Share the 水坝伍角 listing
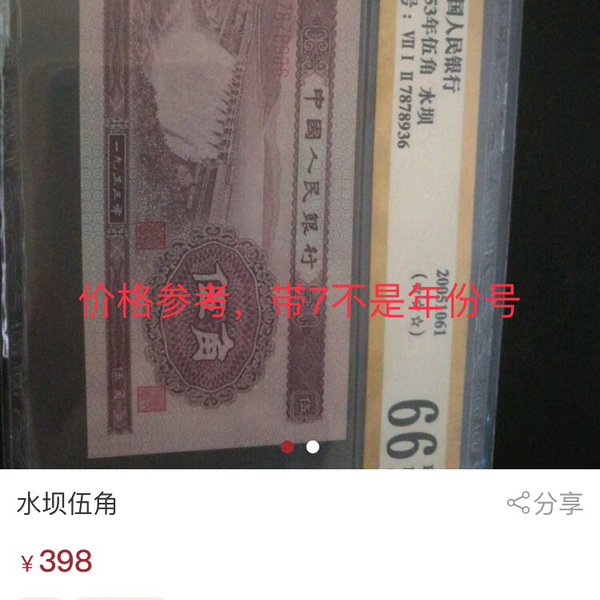Image resolution: width=600 pixels, height=600 pixels. 545,503
